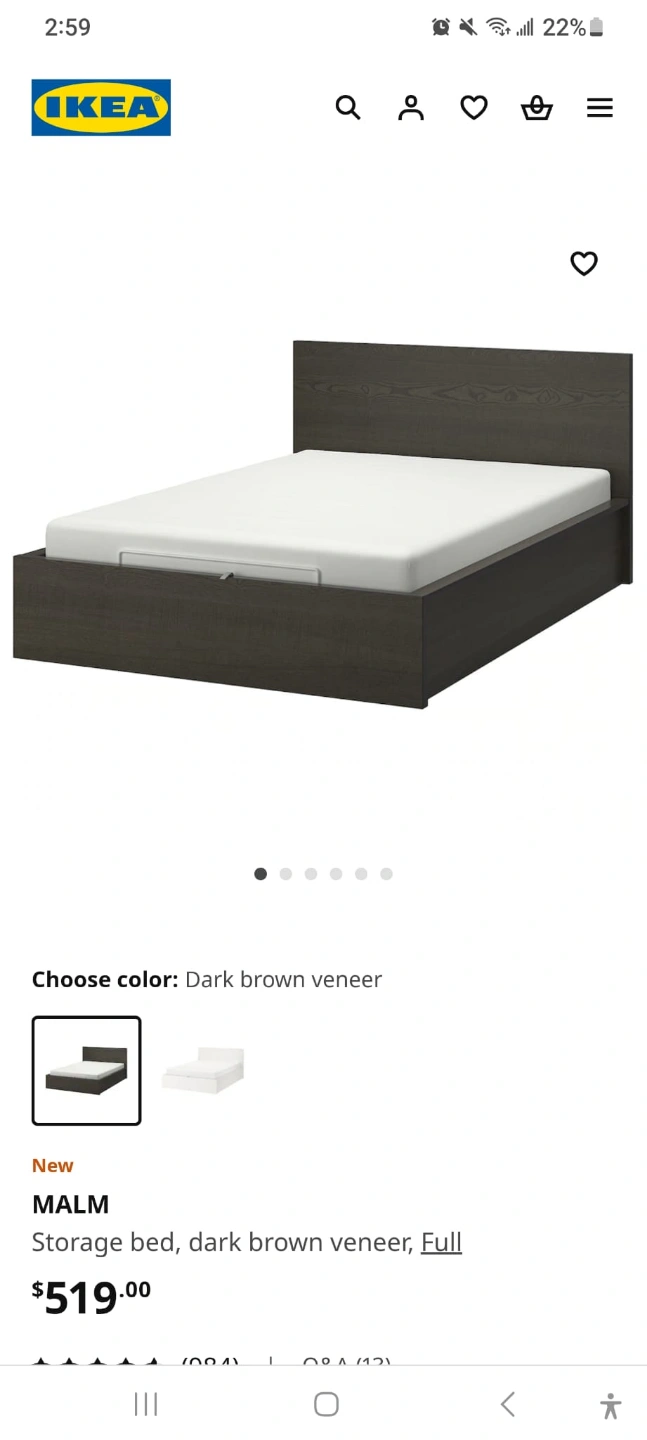Open recent apps from the navigation bar
Viewport: 647px width, 1440px height.
pos(146,1404)
